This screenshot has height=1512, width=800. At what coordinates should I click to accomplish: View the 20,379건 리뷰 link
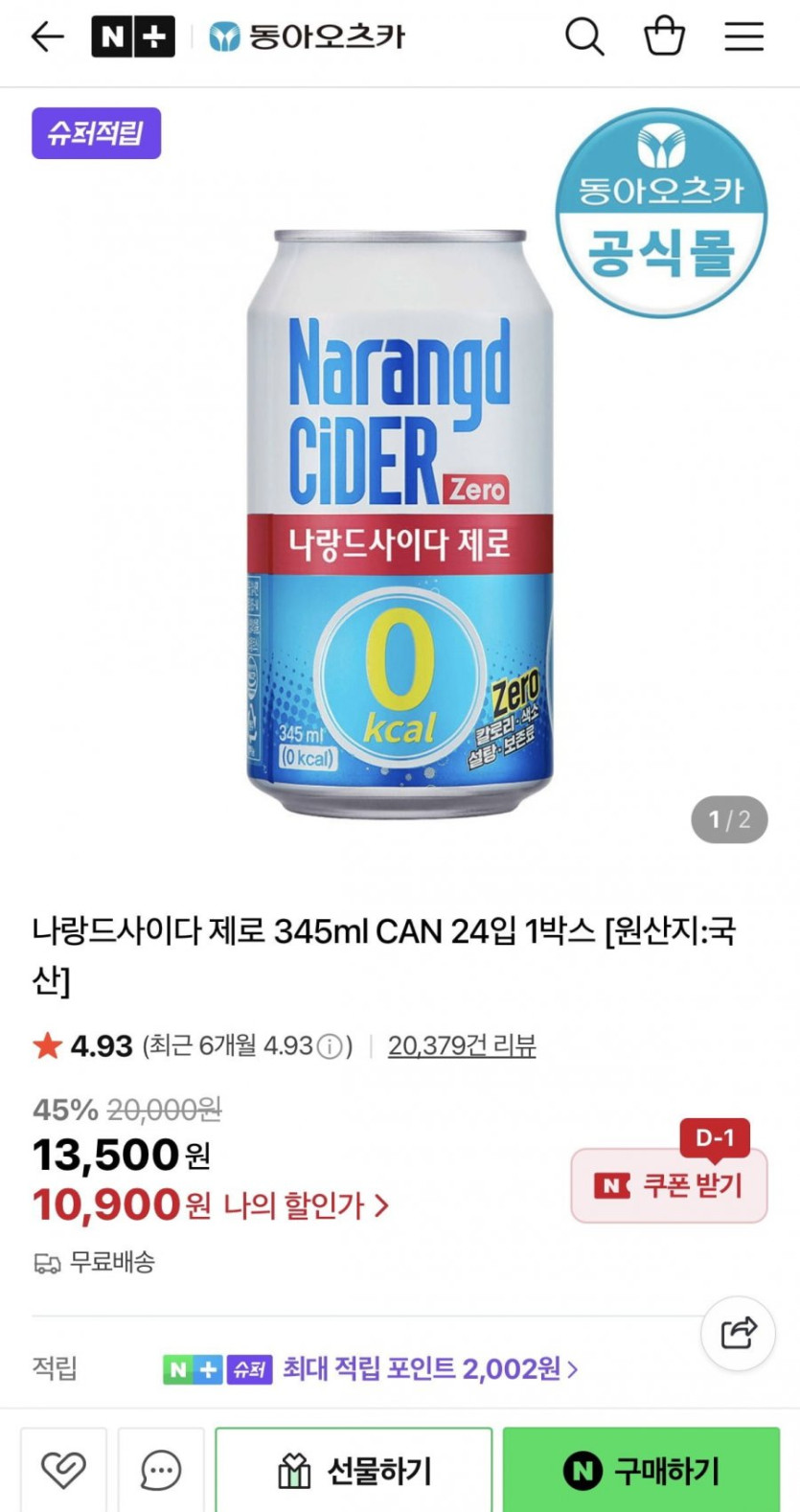click(461, 1045)
